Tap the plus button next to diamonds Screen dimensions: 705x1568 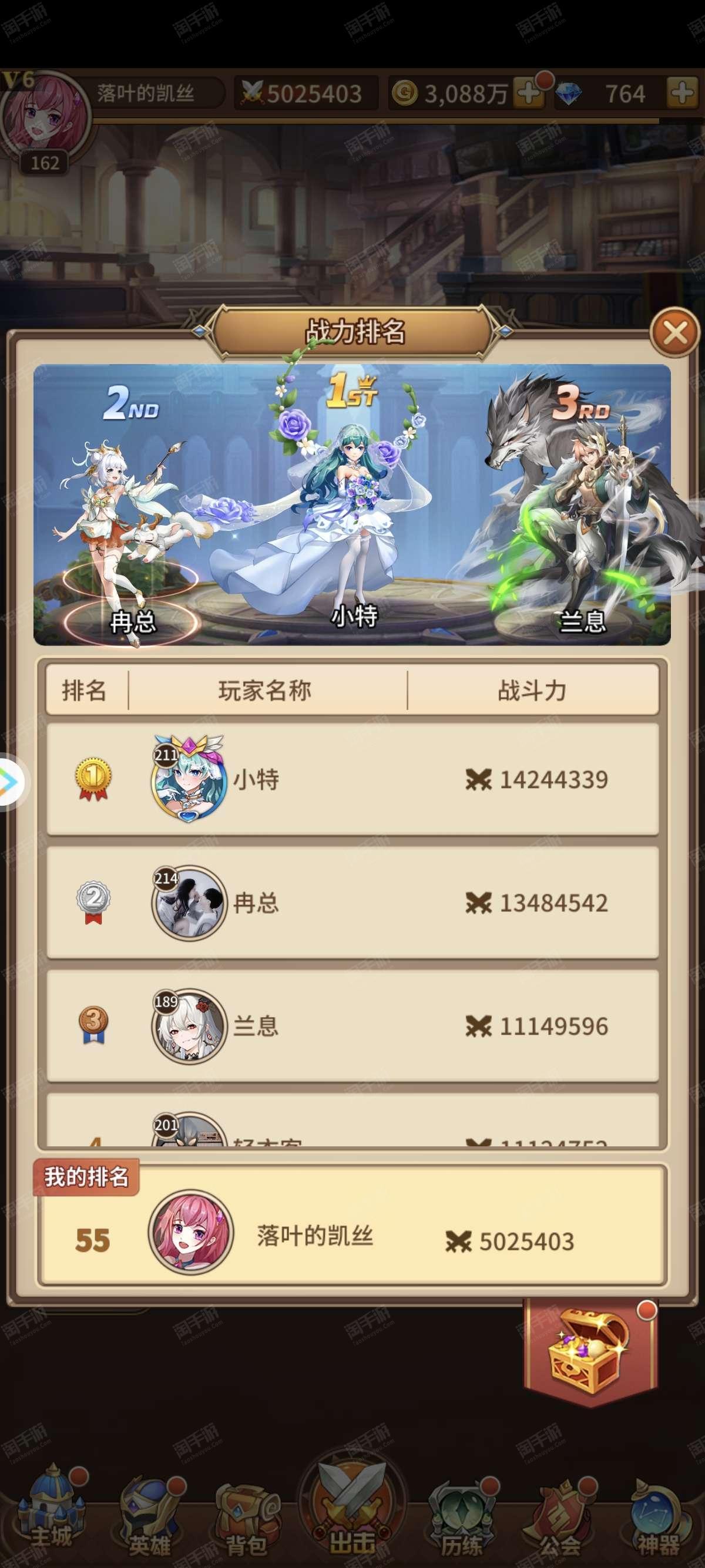coord(681,93)
